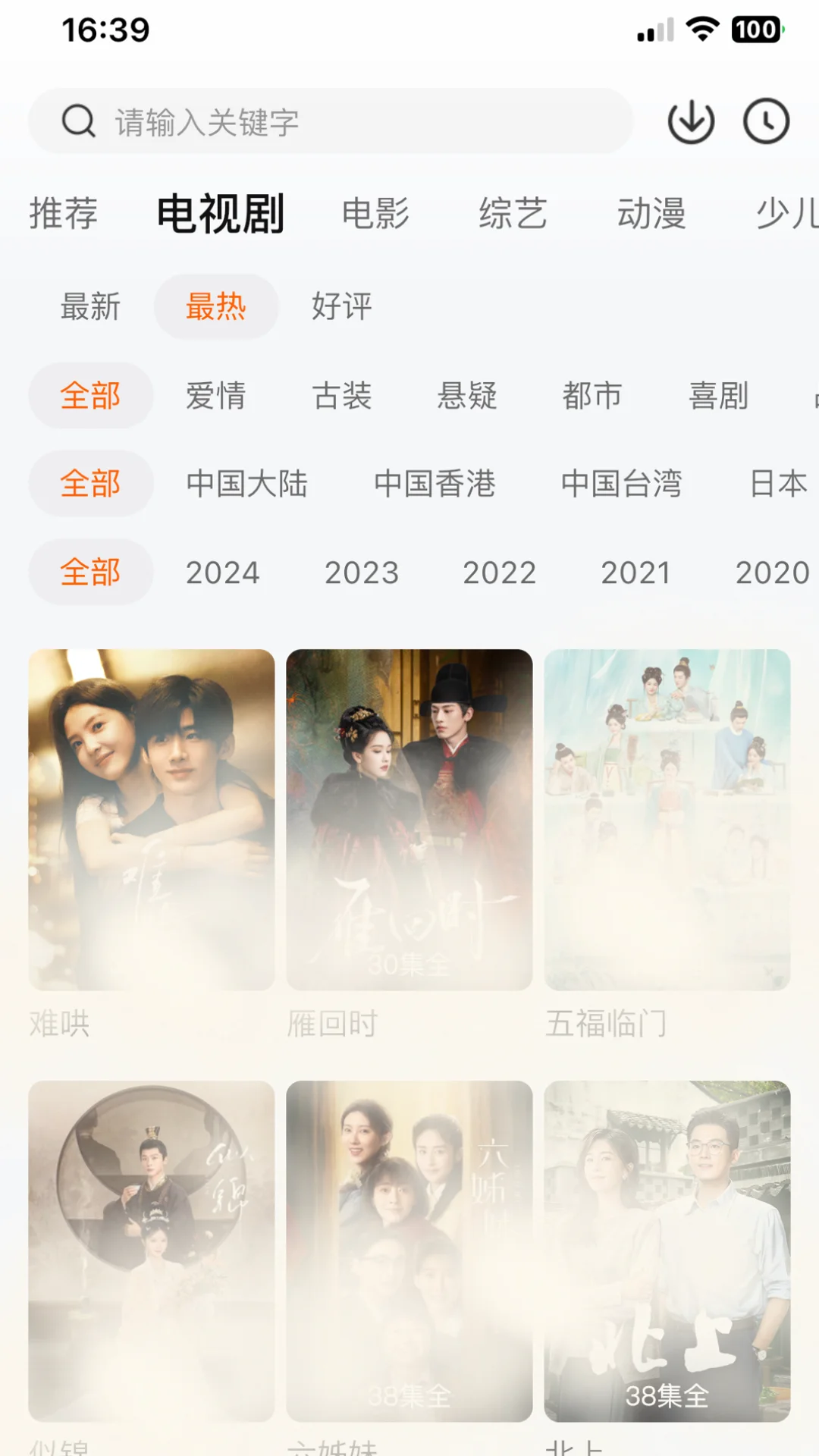
Task: Filter by year 2024
Action: click(223, 573)
